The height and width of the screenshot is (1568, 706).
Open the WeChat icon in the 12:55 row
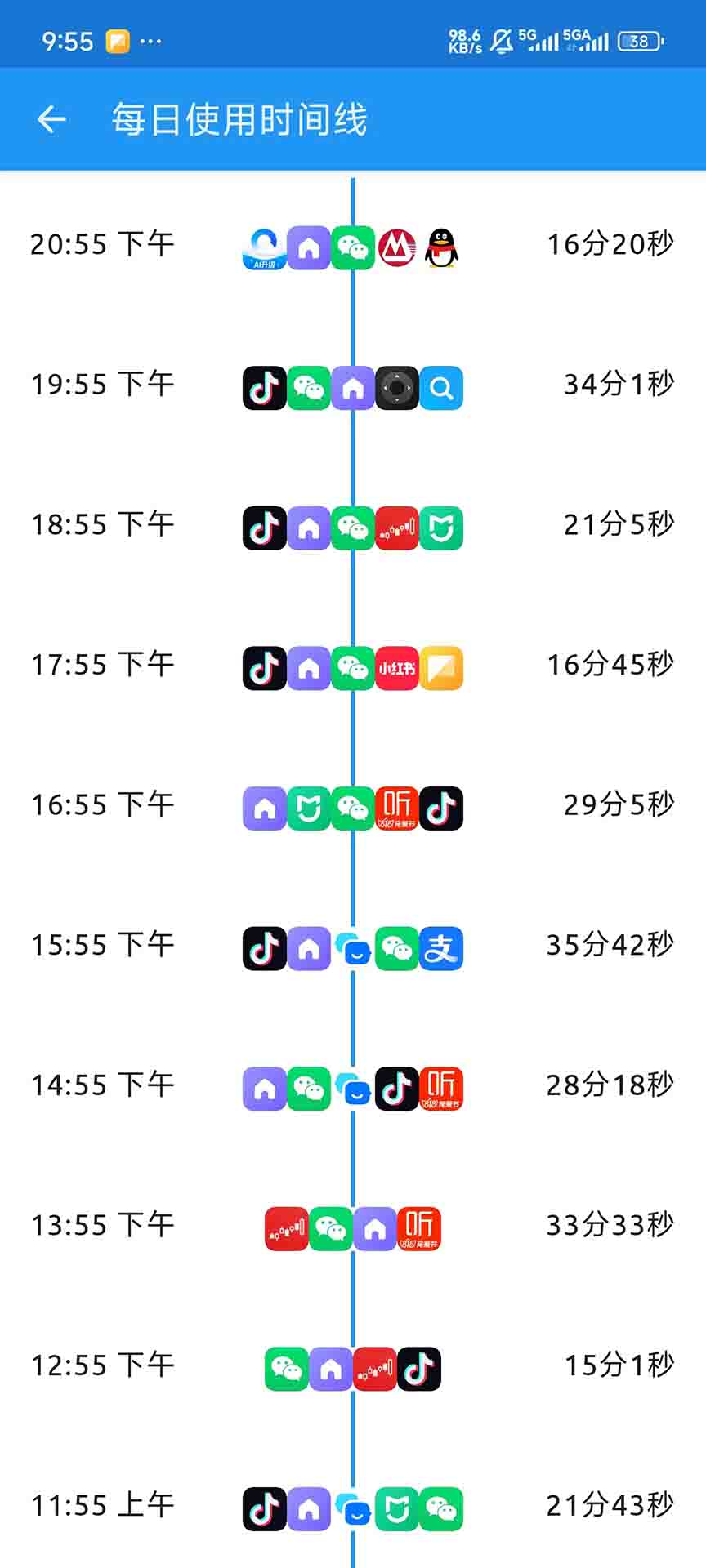(x=286, y=1367)
